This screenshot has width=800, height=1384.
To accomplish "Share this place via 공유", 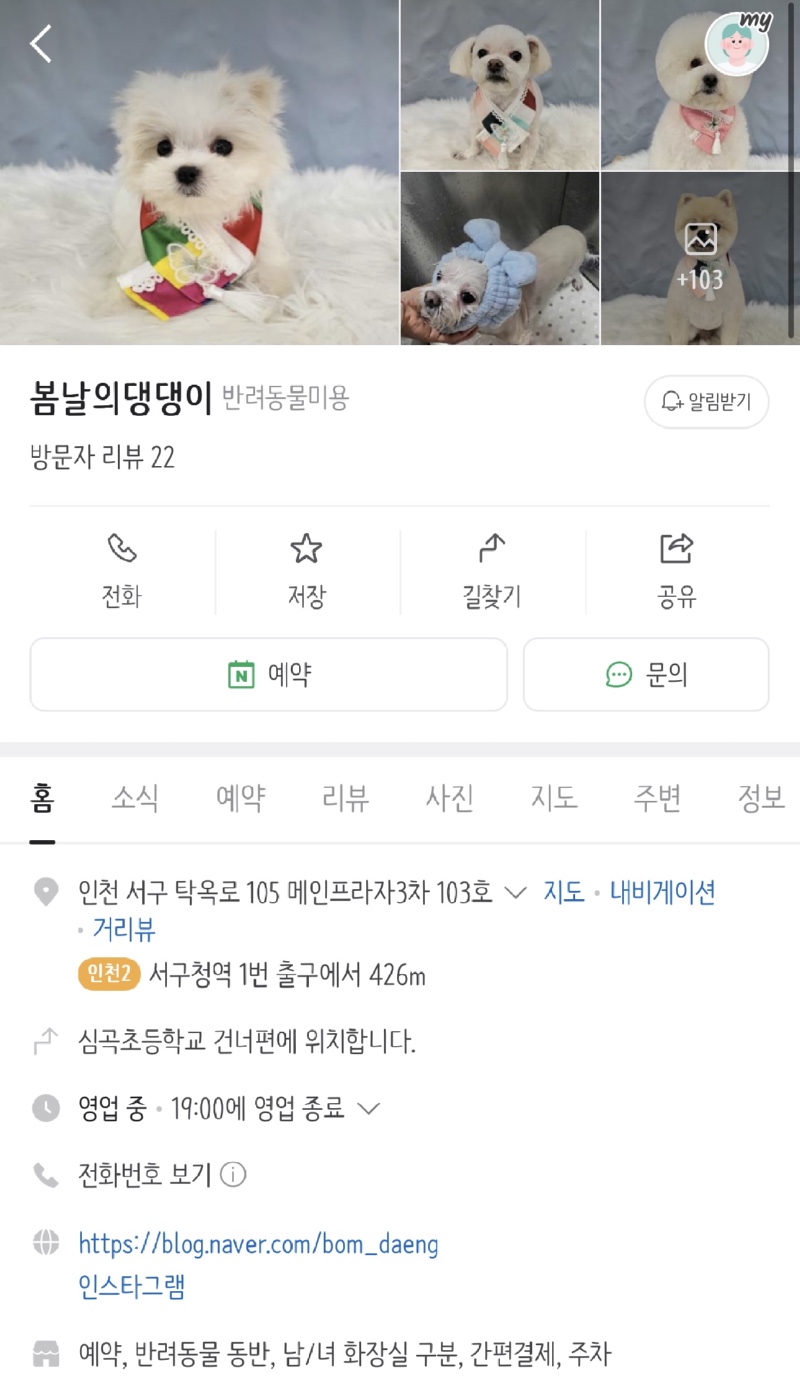I will (x=677, y=572).
